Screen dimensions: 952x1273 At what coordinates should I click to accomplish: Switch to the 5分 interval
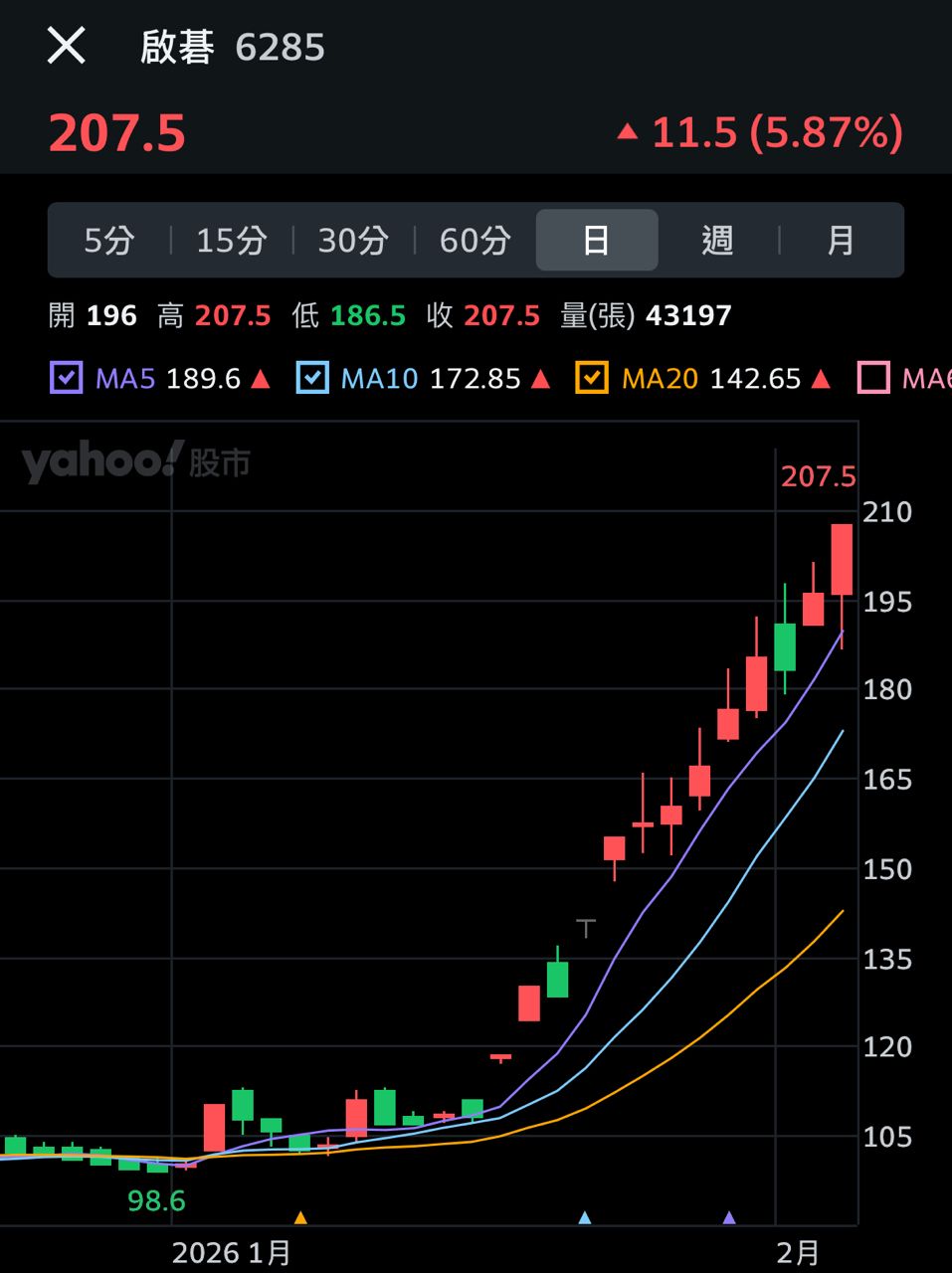pyautogui.click(x=108, y=240)
